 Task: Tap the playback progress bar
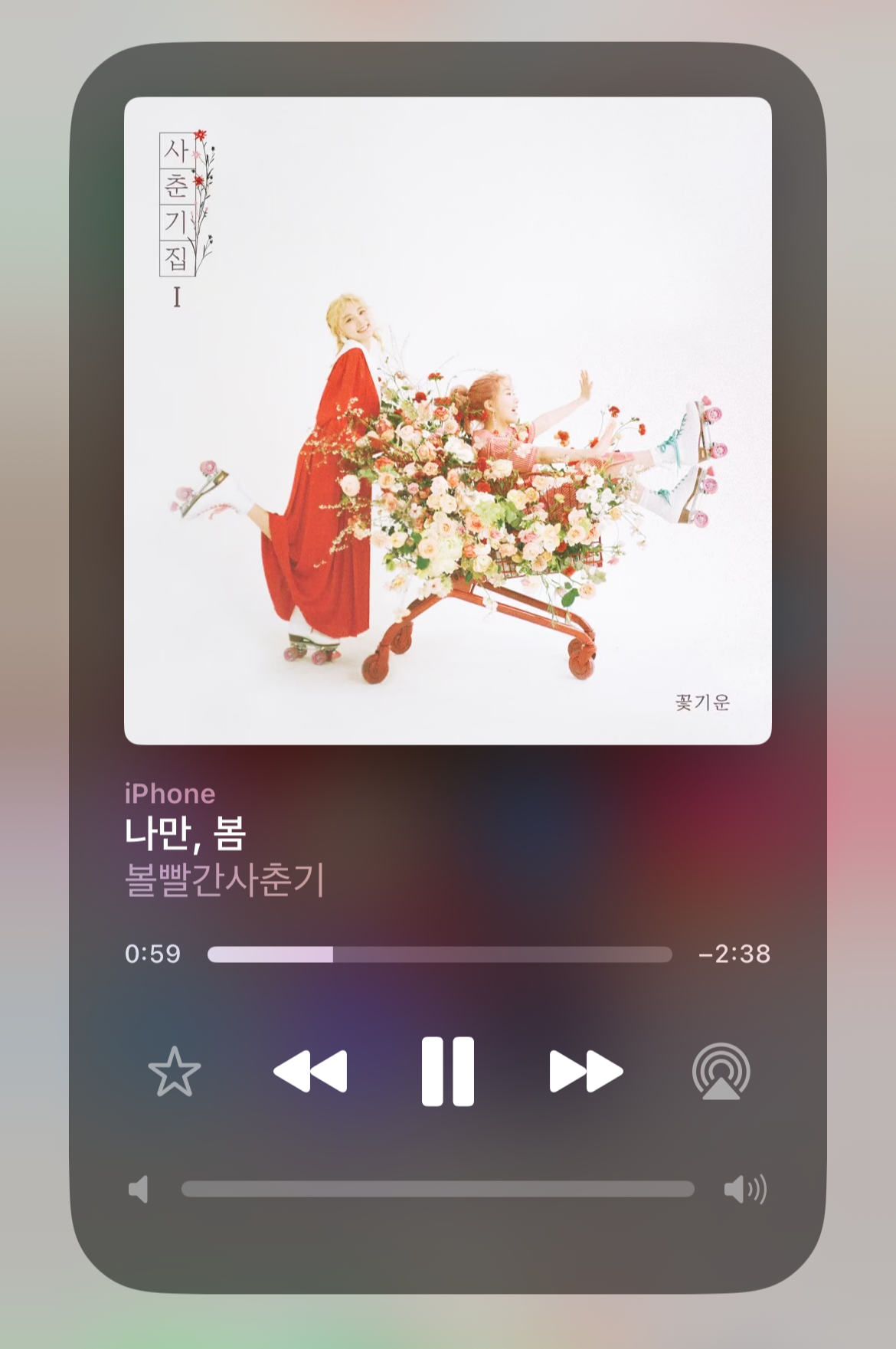click(439, 954)
